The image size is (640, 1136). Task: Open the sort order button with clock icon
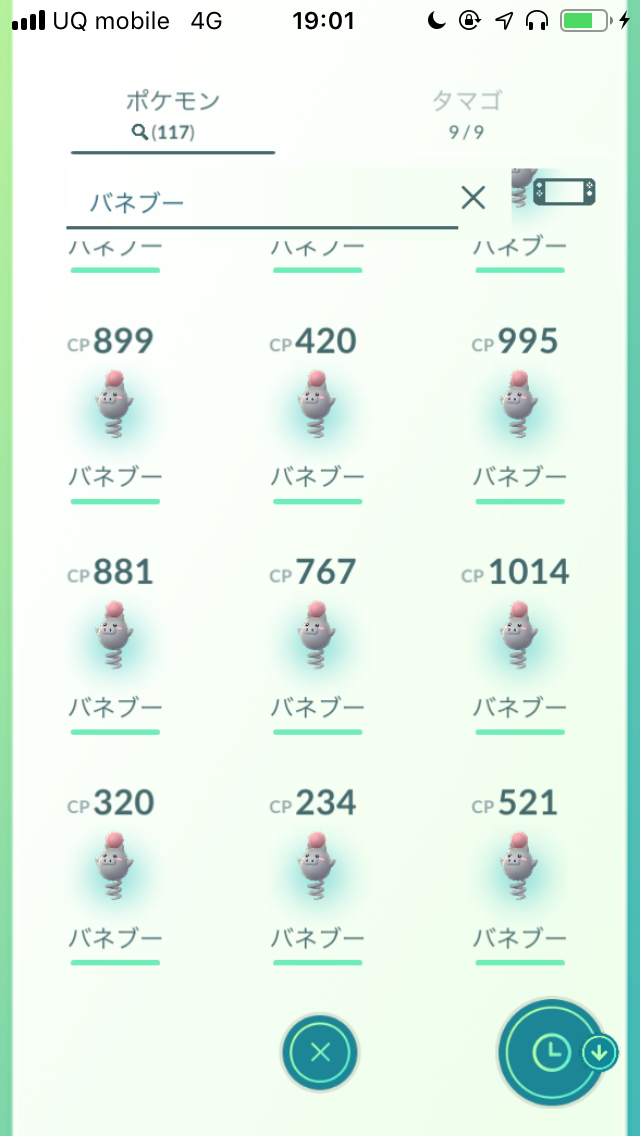(x=552, y=1051)
